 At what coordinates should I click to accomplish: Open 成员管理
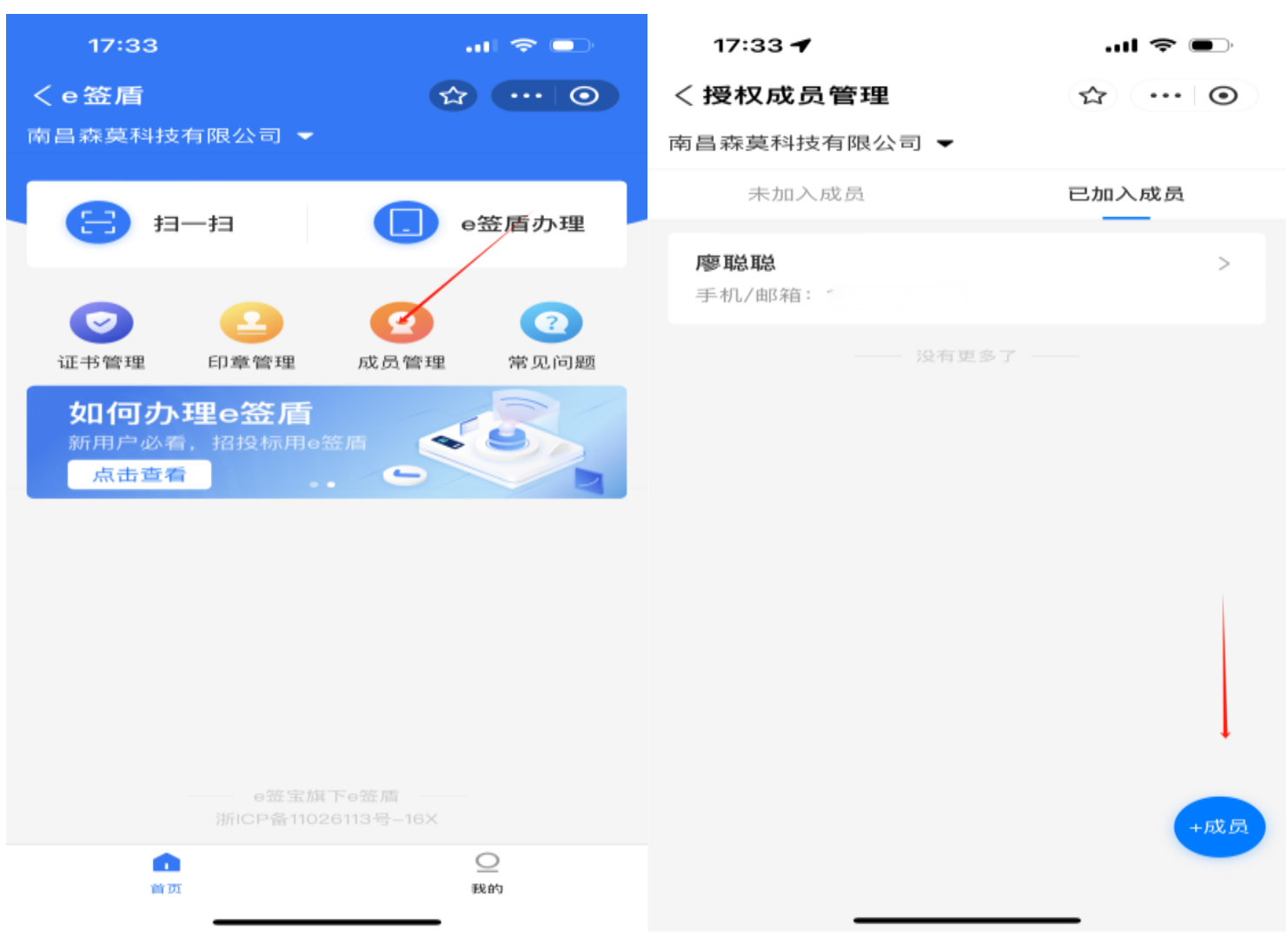401,336
